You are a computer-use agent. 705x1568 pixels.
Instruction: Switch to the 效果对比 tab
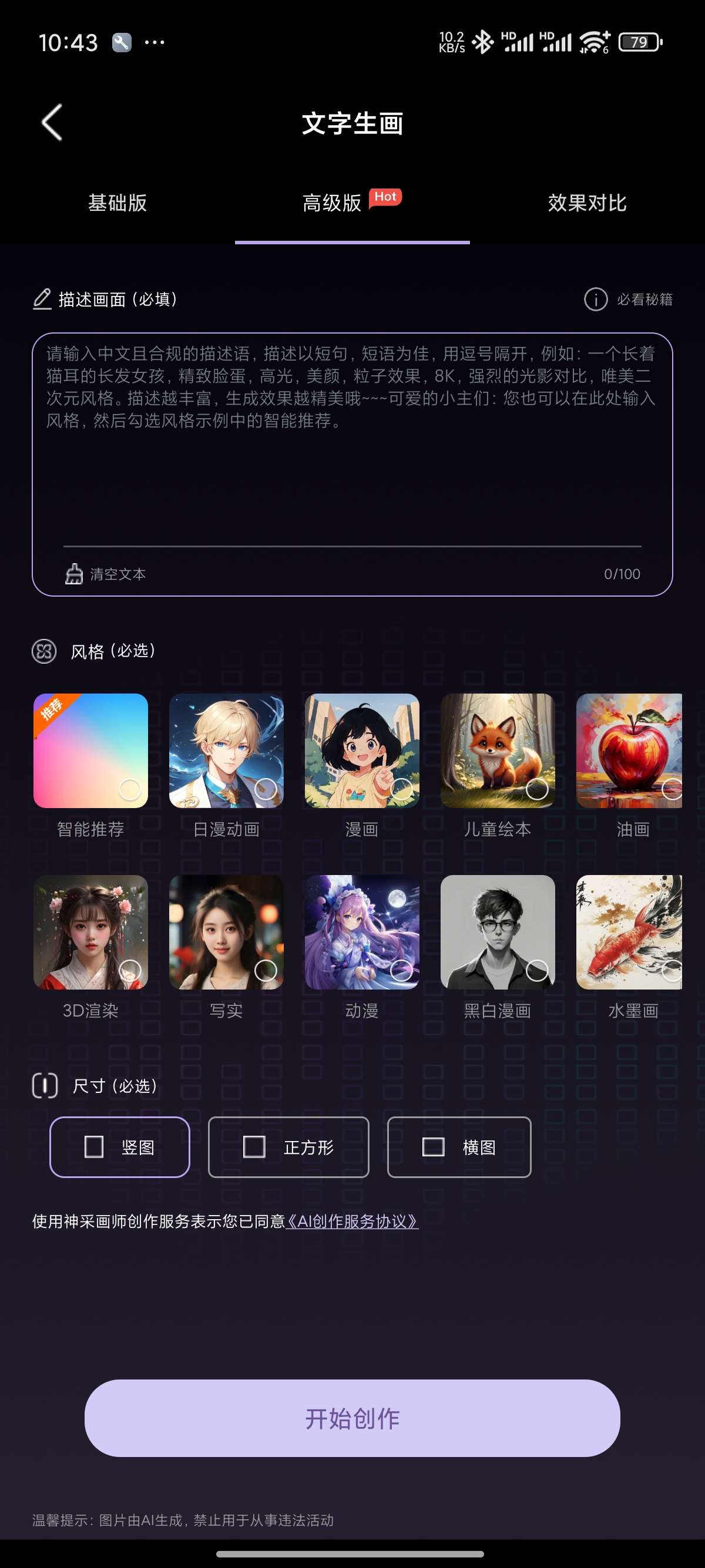pos(587,203)
